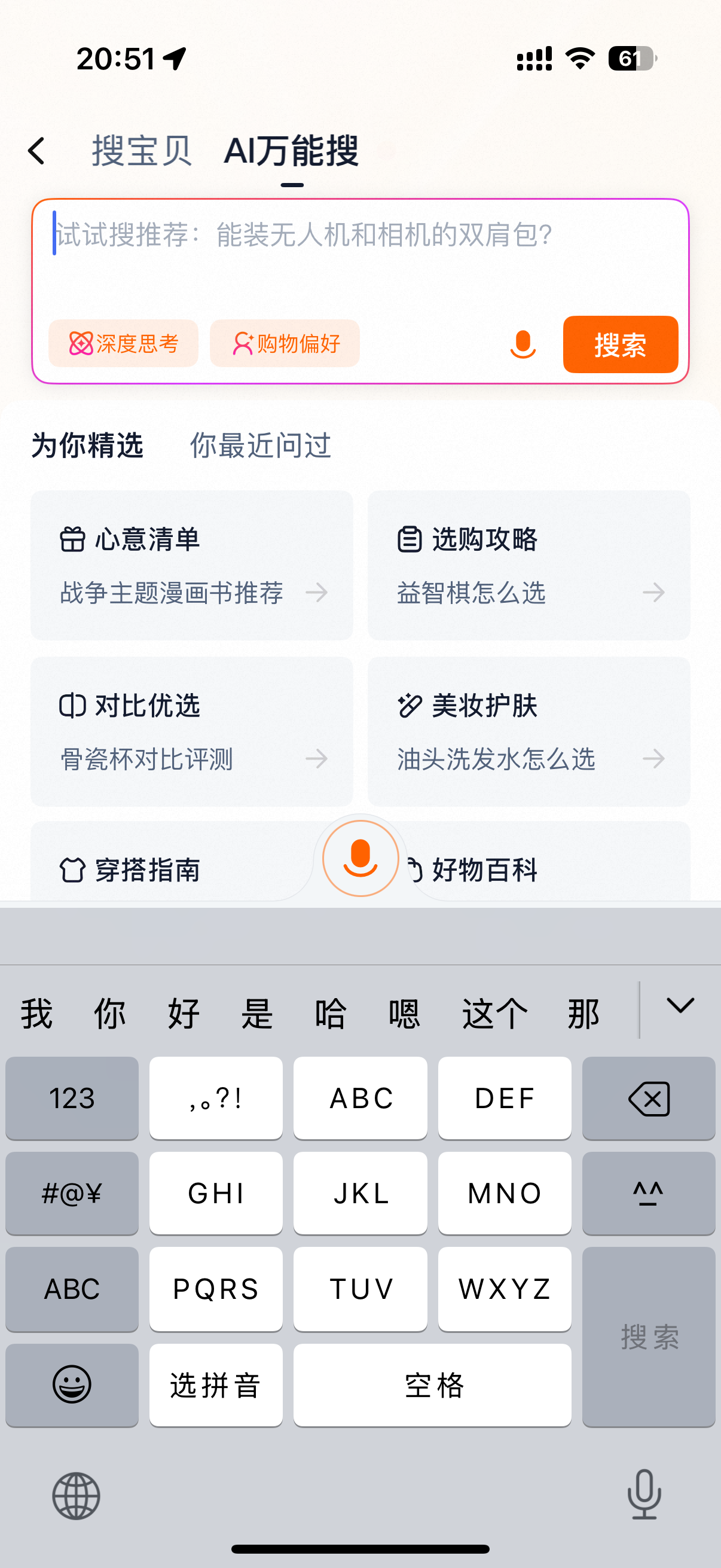Switch keyboard language with the globe icon
This screenshot has height=1568, width=721.
(x=76, y=1496)
